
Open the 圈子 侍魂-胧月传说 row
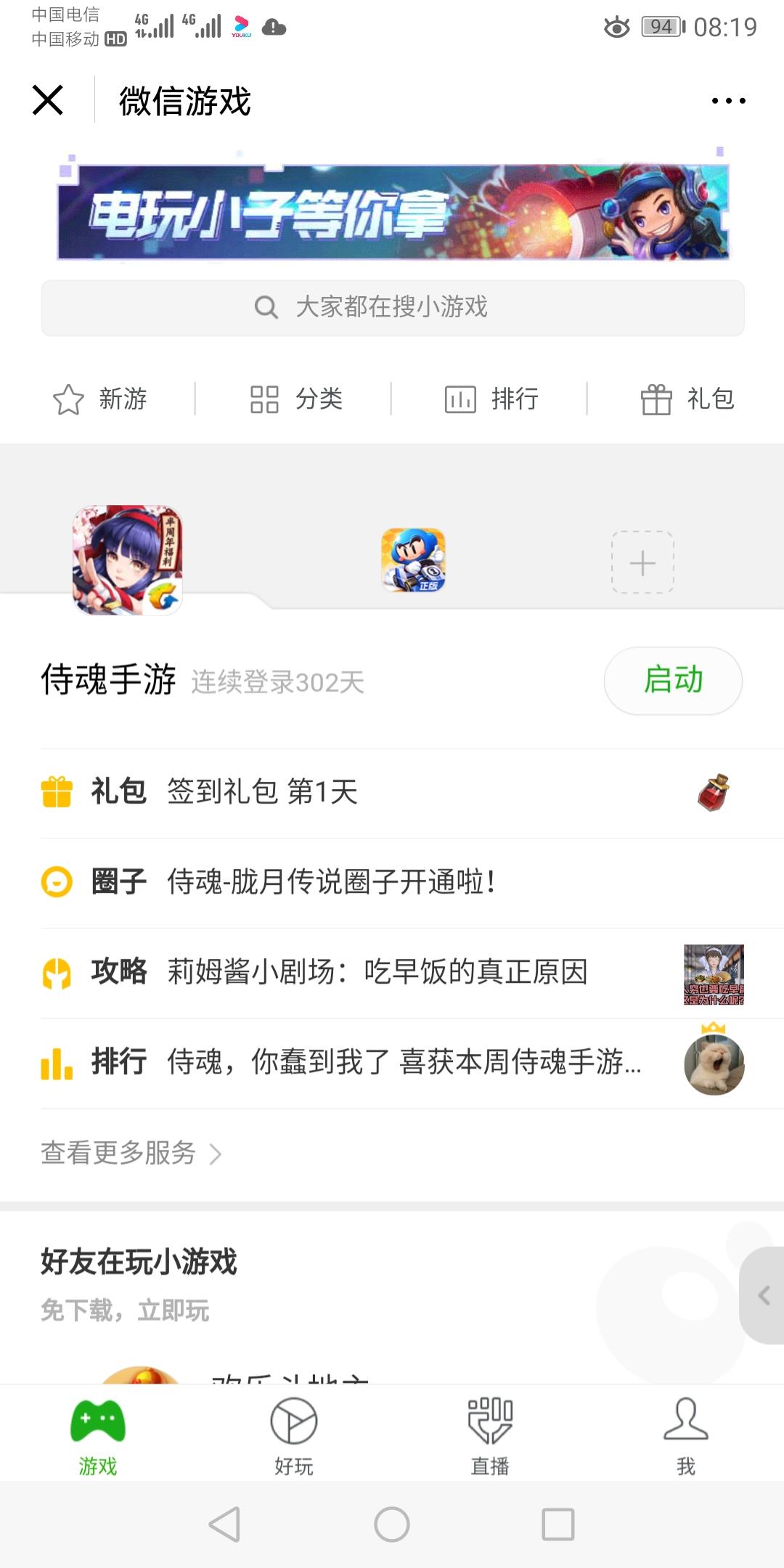pyautogui.click(x=392, y=882)
